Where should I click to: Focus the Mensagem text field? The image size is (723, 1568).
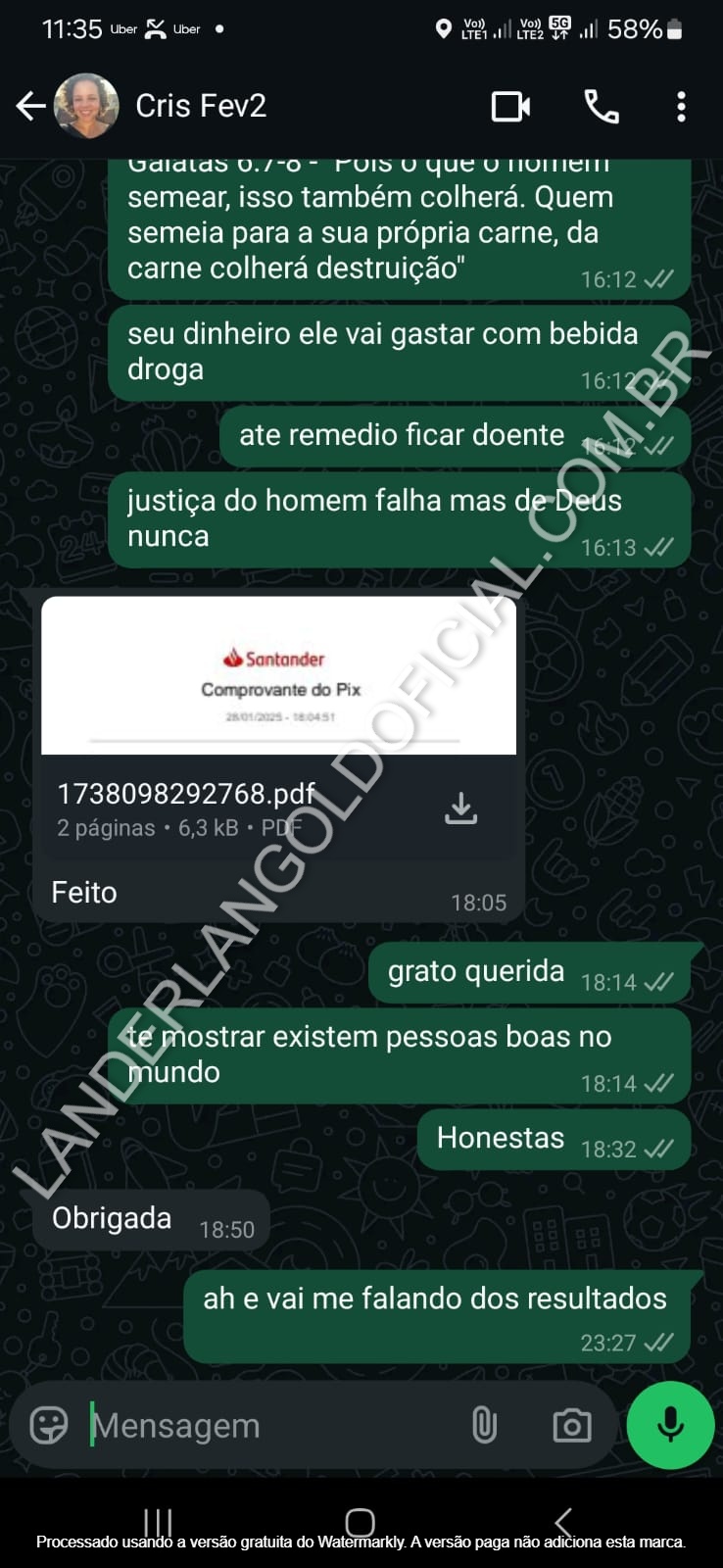pos(265,1425)
